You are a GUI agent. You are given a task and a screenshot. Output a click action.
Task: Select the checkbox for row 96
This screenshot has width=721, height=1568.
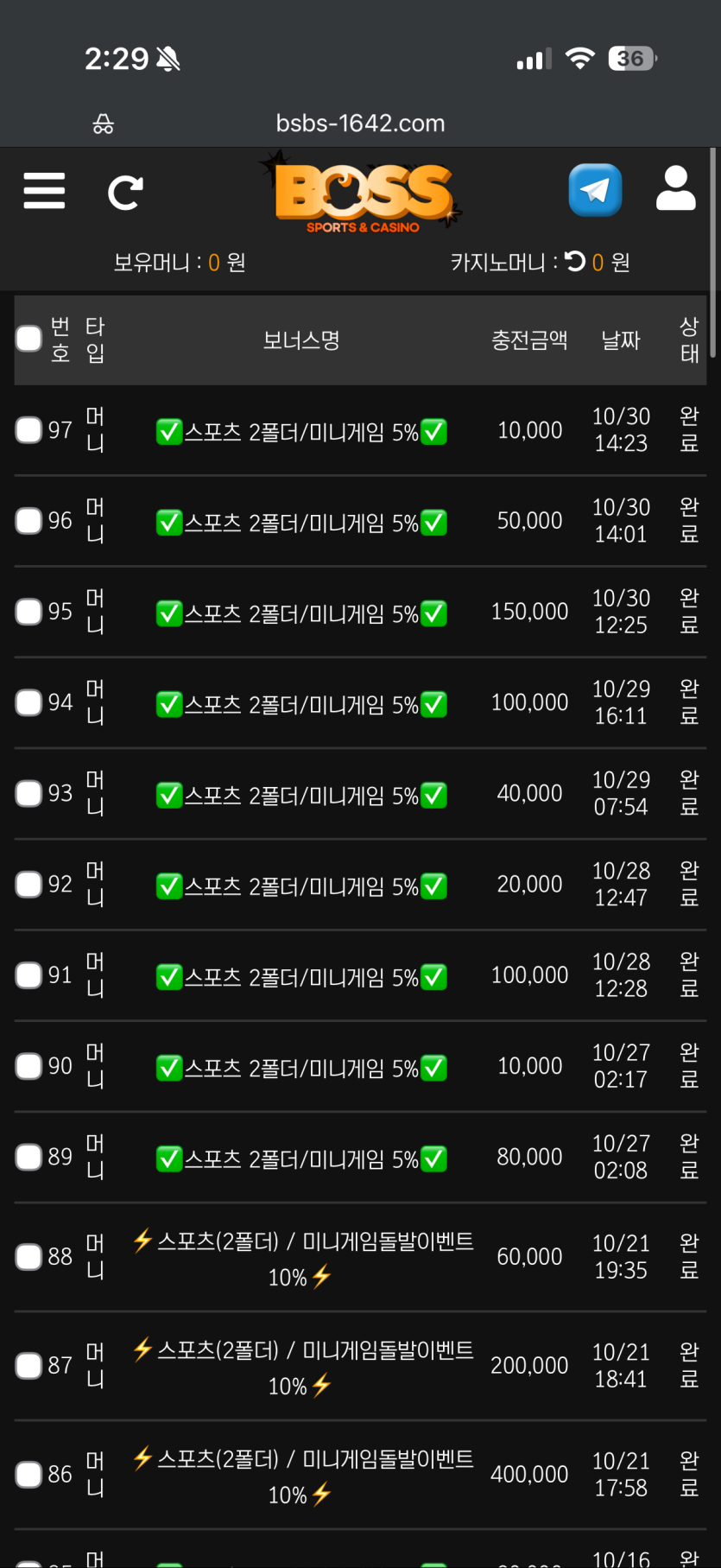(29, 521)
